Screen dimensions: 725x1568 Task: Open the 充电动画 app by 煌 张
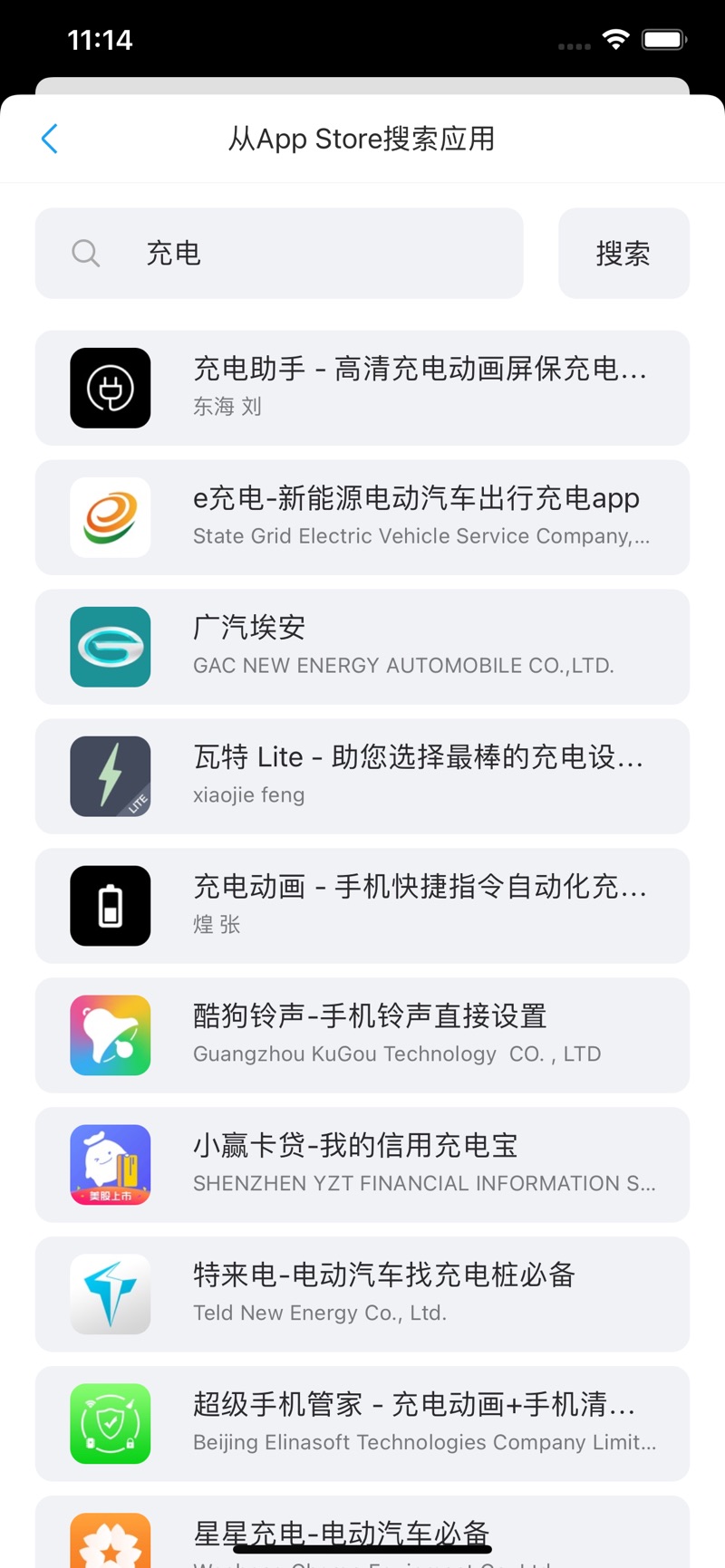pyautogui.click(x=362, y=906)
